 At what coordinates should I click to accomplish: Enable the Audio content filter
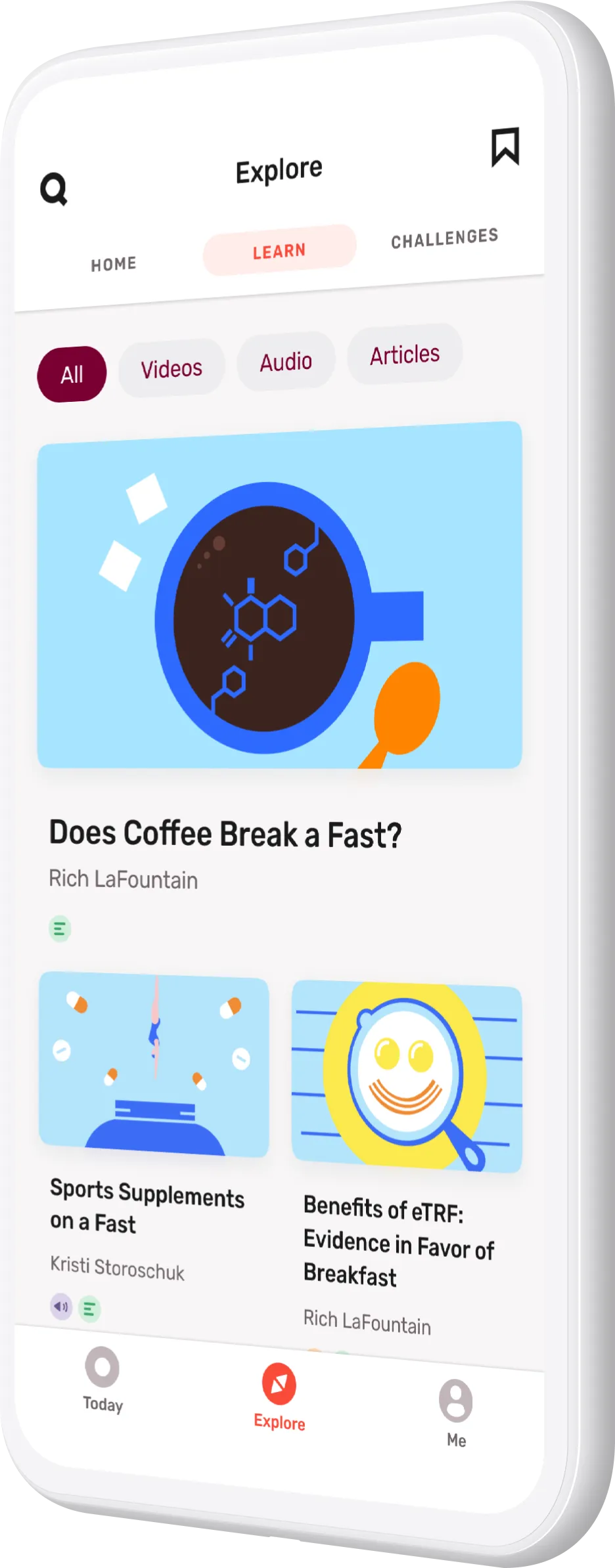(x=286, y=362)
